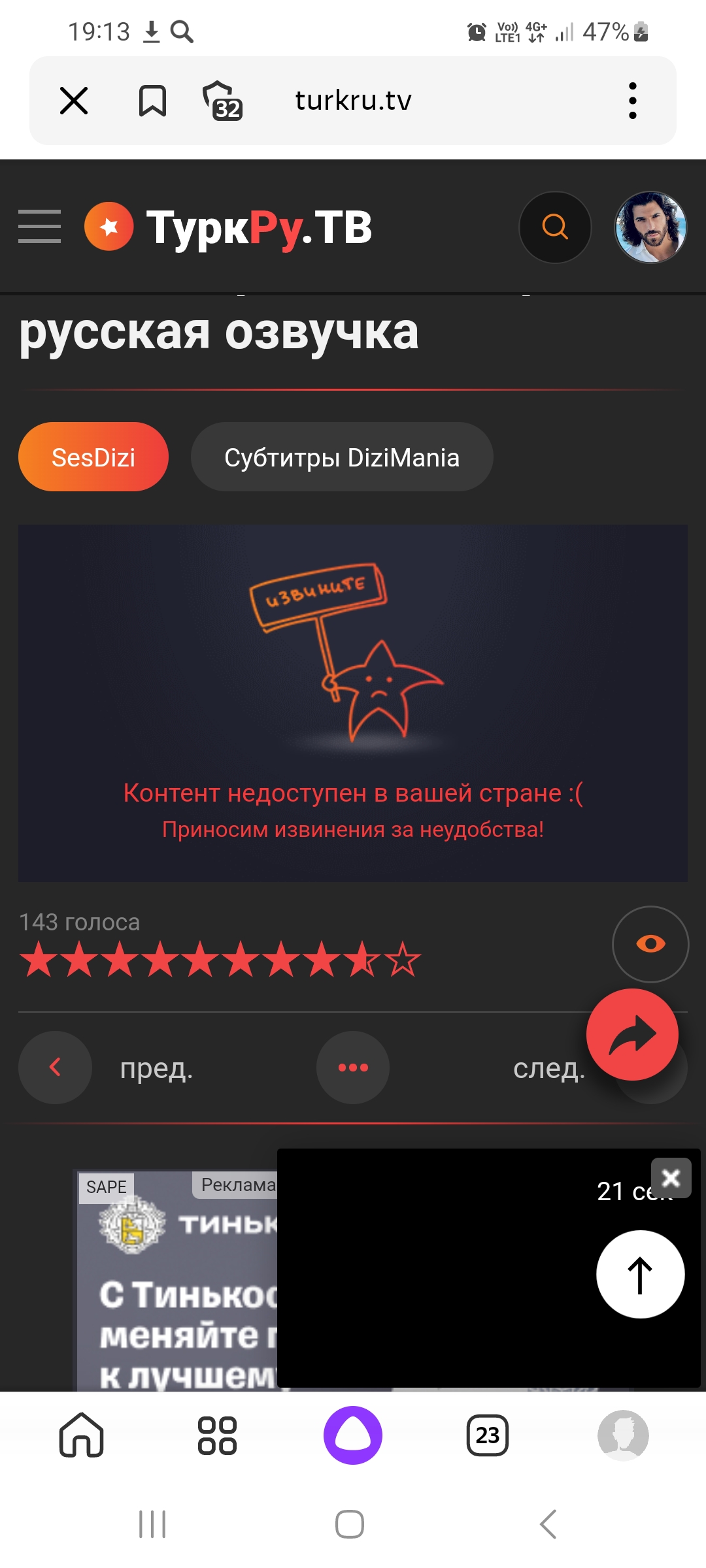Open the browser overflow menu
Image resolution: width=706 pixels, height=1568 pixels.
tap(632, 101)
